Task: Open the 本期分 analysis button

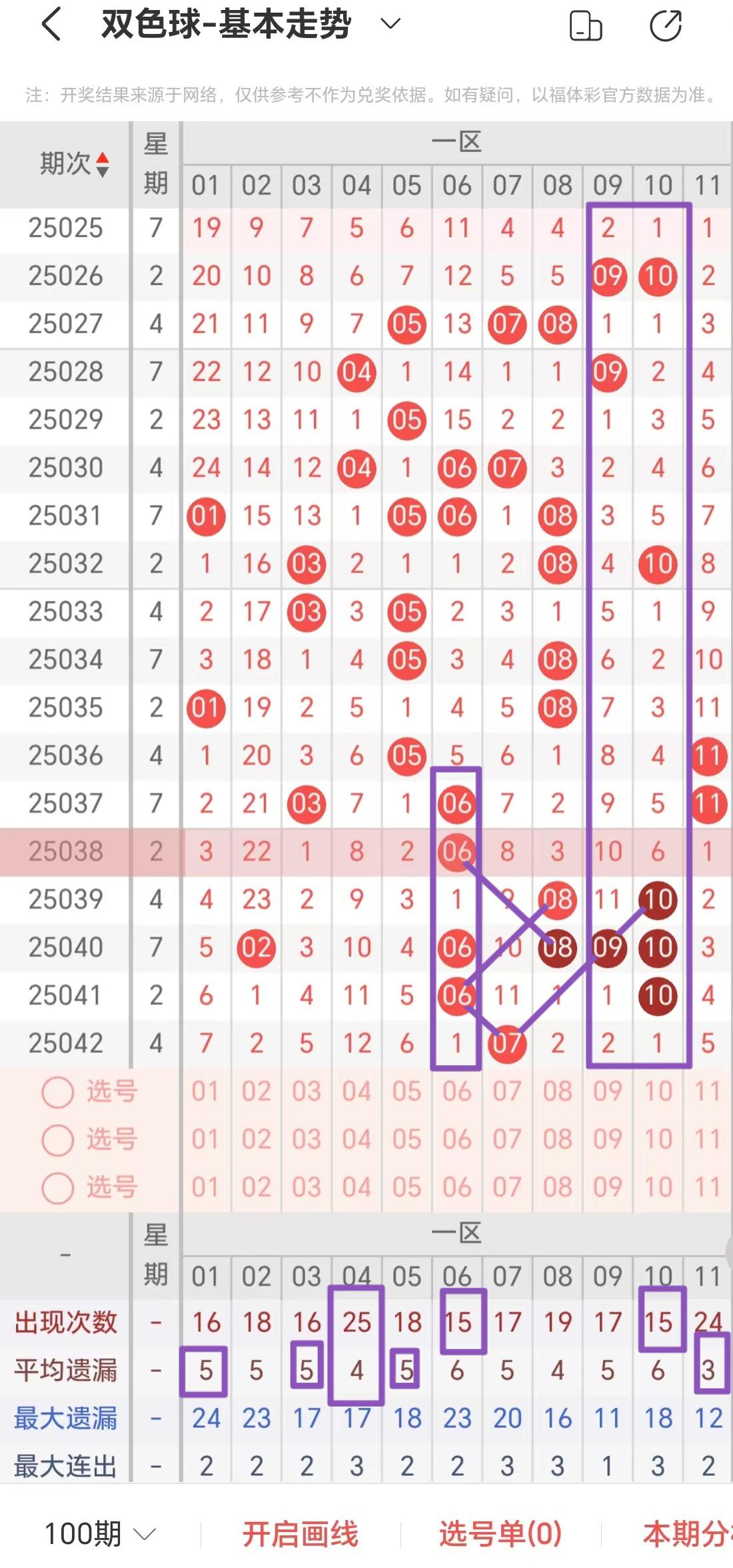Action: (686, 1534)
